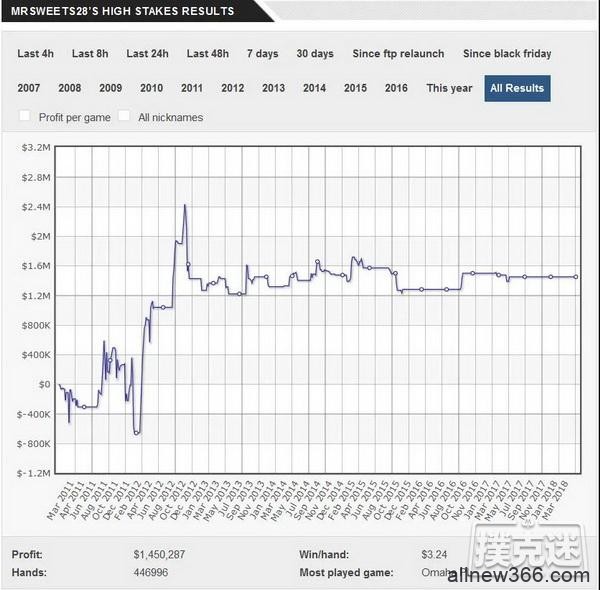View the 2012 results
Image resolution: width=600 pixels, height=590 pixels.
[x=233, y=88]
